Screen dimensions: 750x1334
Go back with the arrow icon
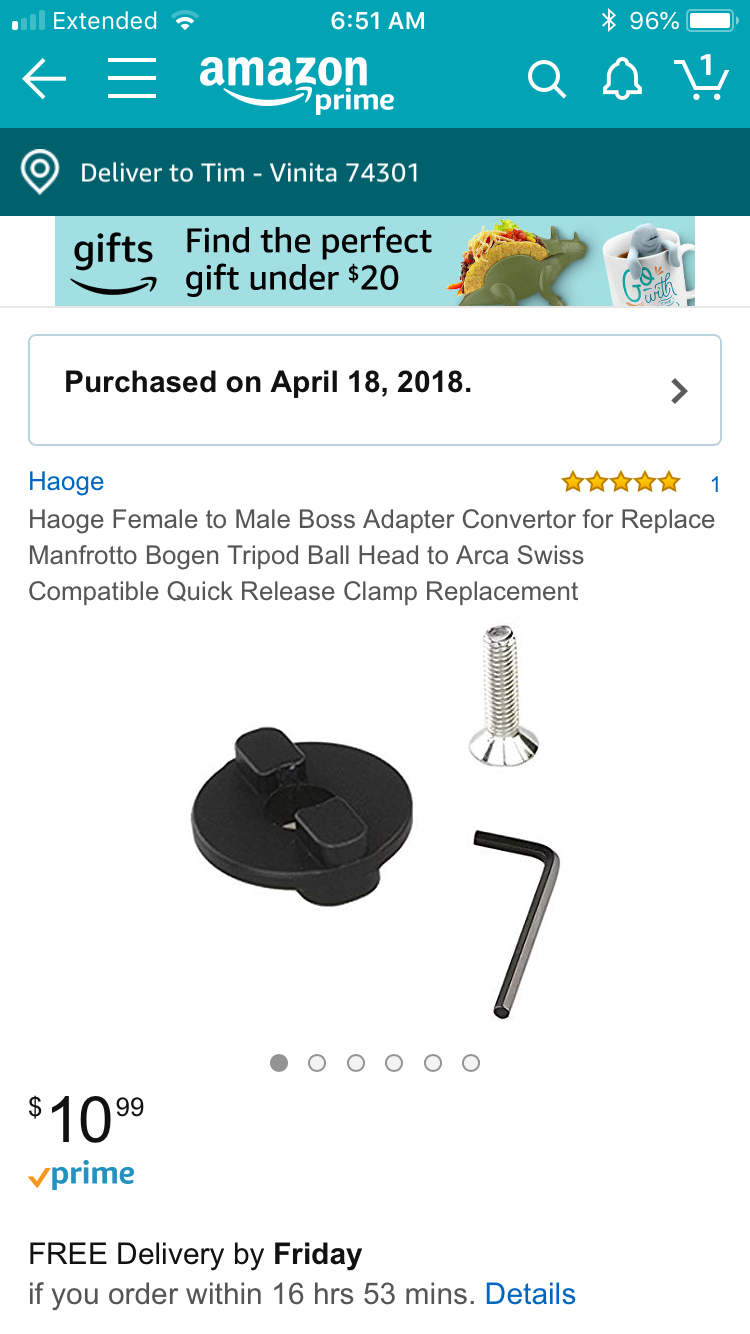click(x=44, y=79)
